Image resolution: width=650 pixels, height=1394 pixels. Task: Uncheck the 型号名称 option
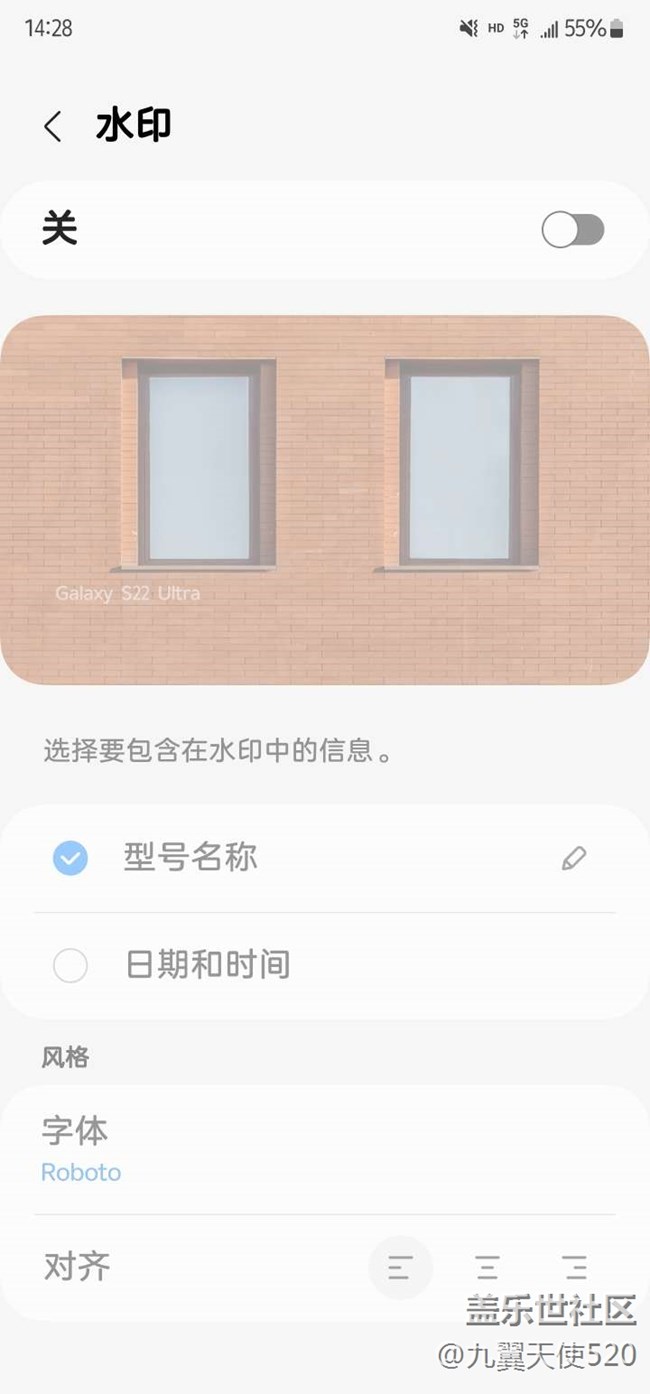coord(71,858)
